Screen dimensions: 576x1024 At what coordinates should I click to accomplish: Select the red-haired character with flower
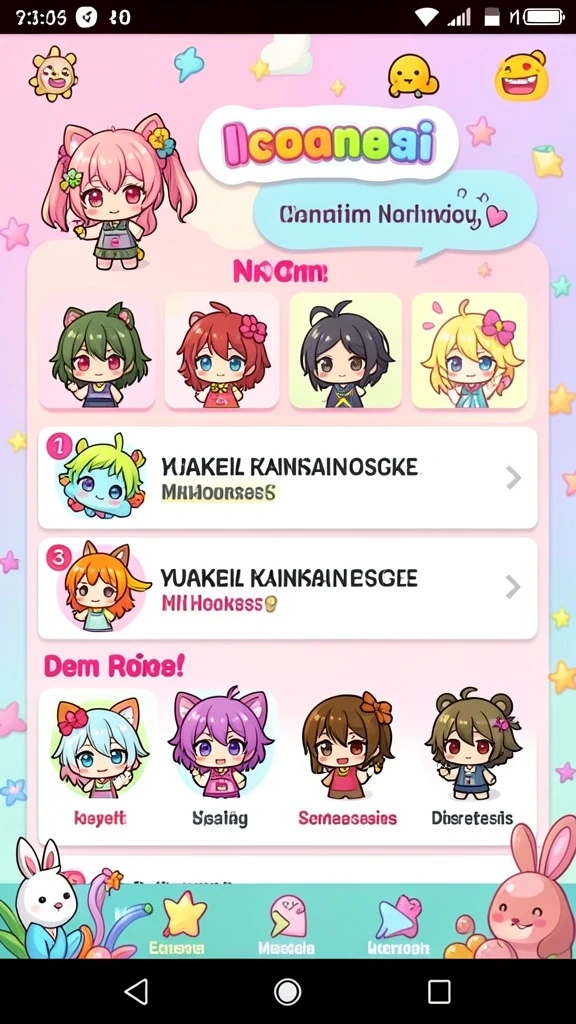point(221,351)
